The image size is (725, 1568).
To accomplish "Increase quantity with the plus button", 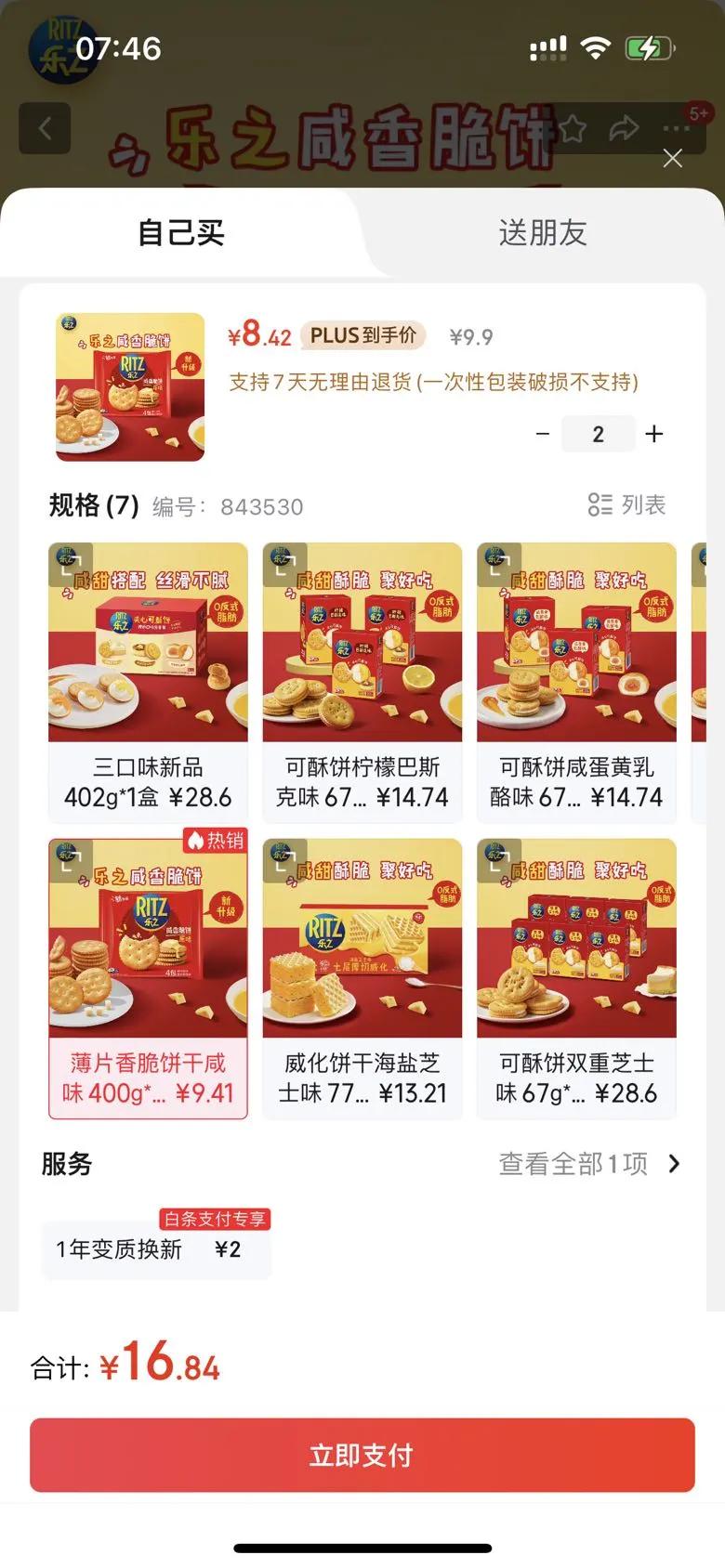I will pos(654,434).
